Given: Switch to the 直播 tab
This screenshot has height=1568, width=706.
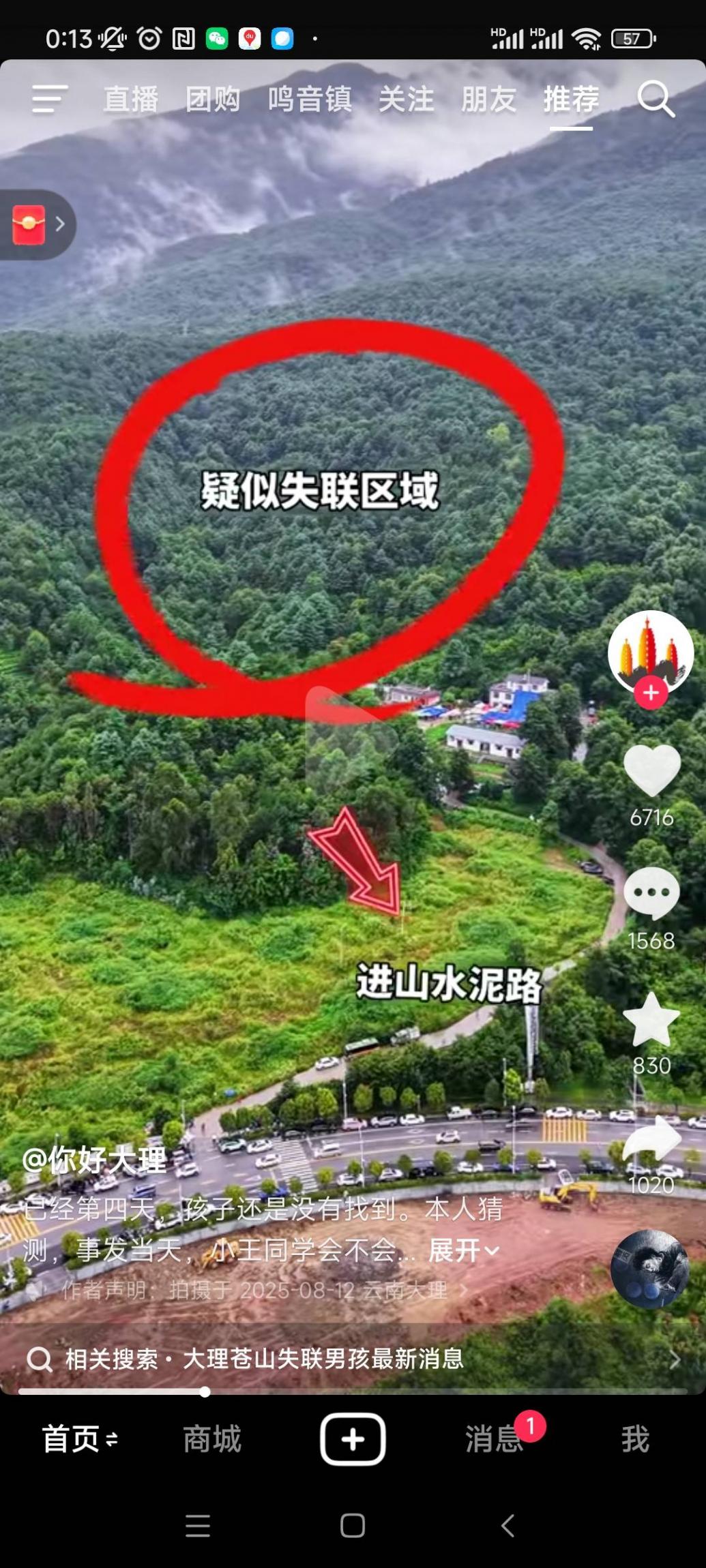Looking at the screenshot, I should (131, 100).
